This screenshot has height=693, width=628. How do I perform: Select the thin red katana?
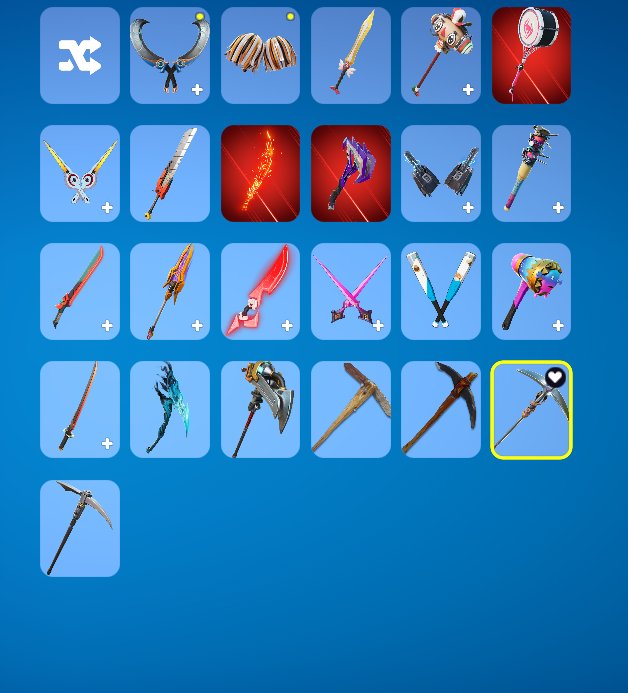pos(80,409)
